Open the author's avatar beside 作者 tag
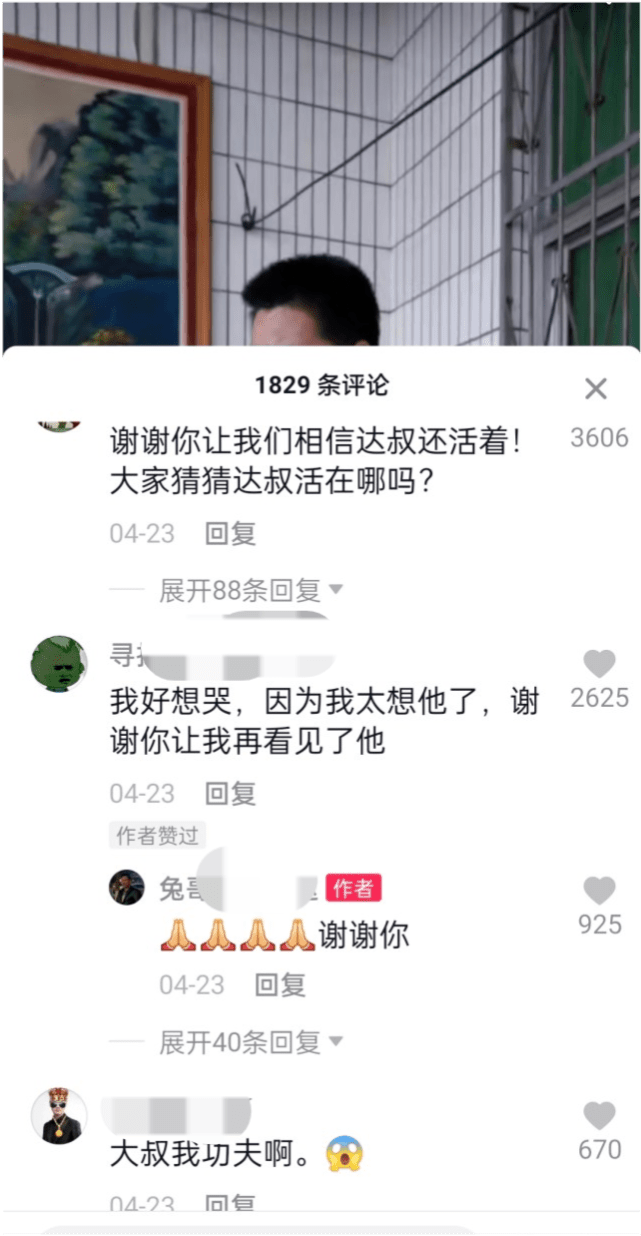641x1236 pixels. click(127, 887)
